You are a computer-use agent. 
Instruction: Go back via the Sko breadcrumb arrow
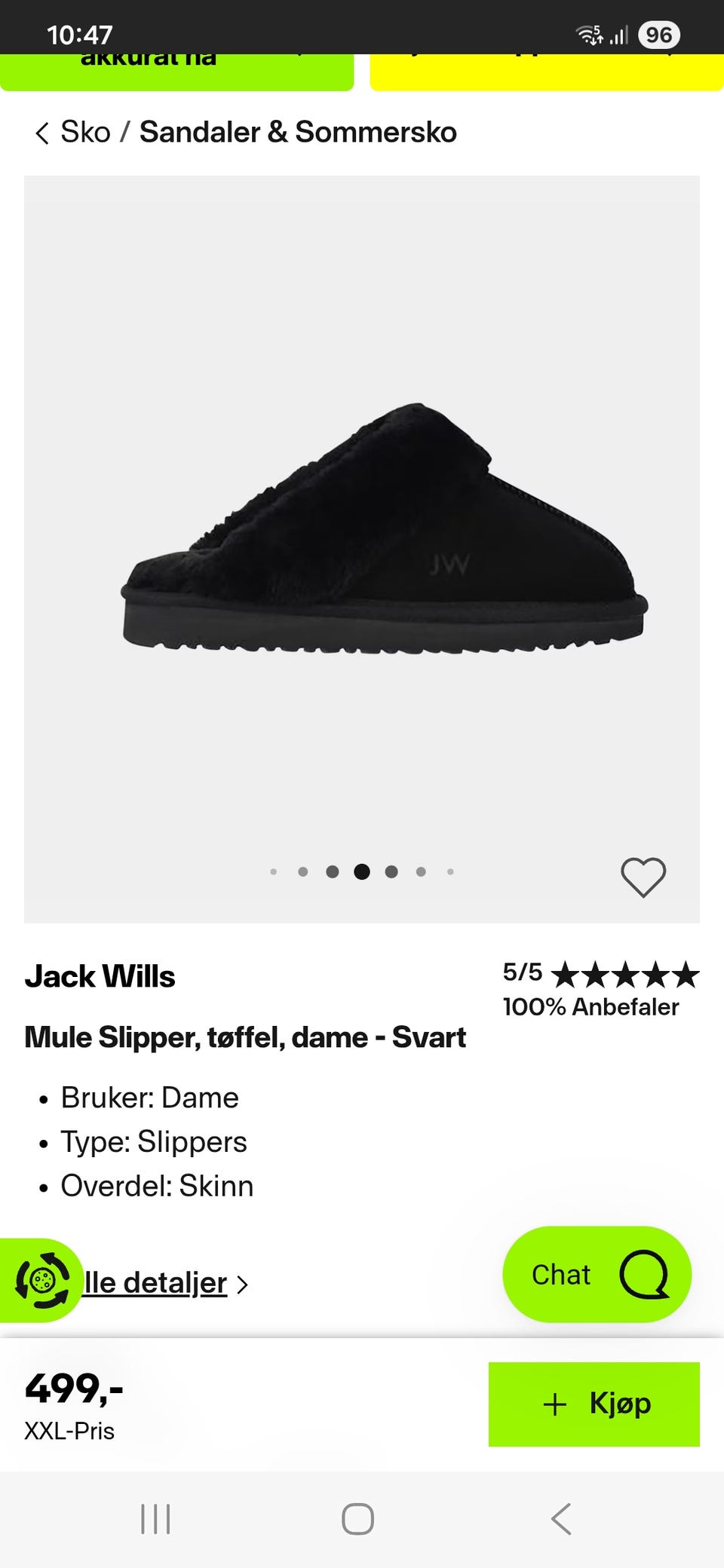42,133
